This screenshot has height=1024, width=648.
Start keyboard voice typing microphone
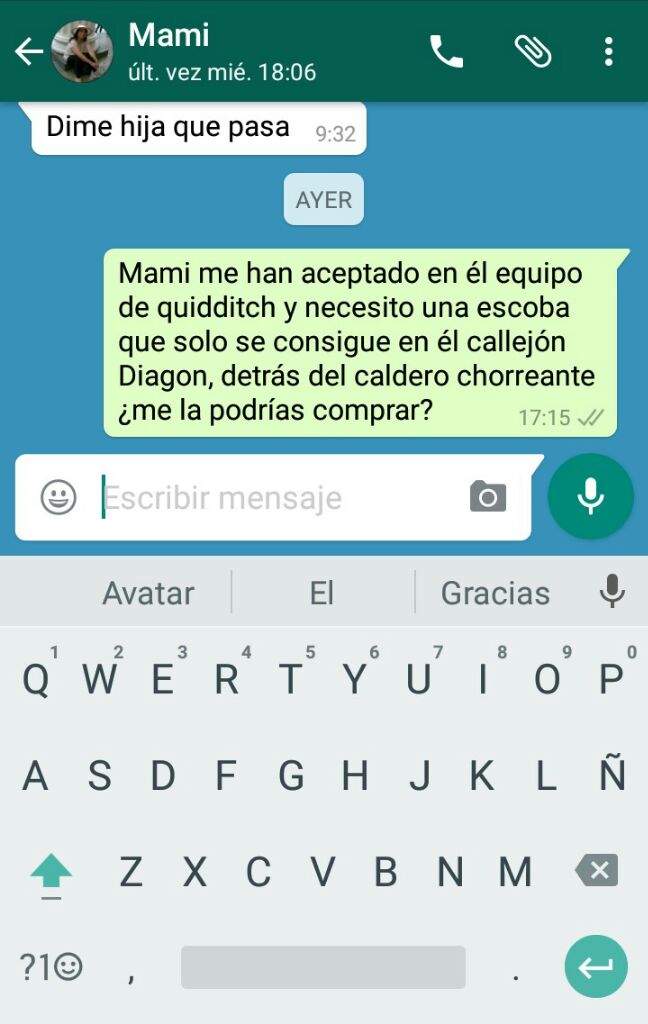tap(611, 591)
